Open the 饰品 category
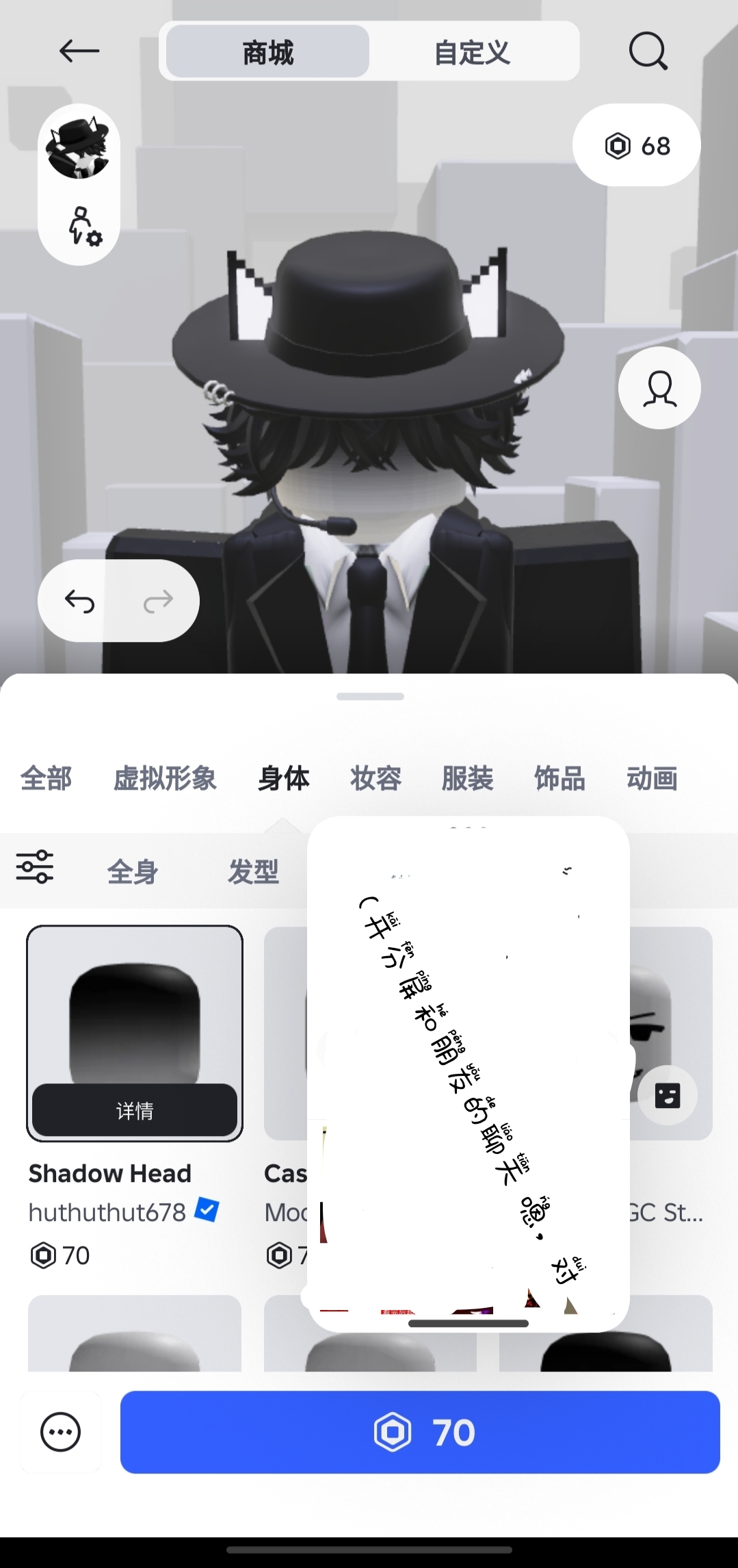The image size is (738, 1568). coord(559,779)
